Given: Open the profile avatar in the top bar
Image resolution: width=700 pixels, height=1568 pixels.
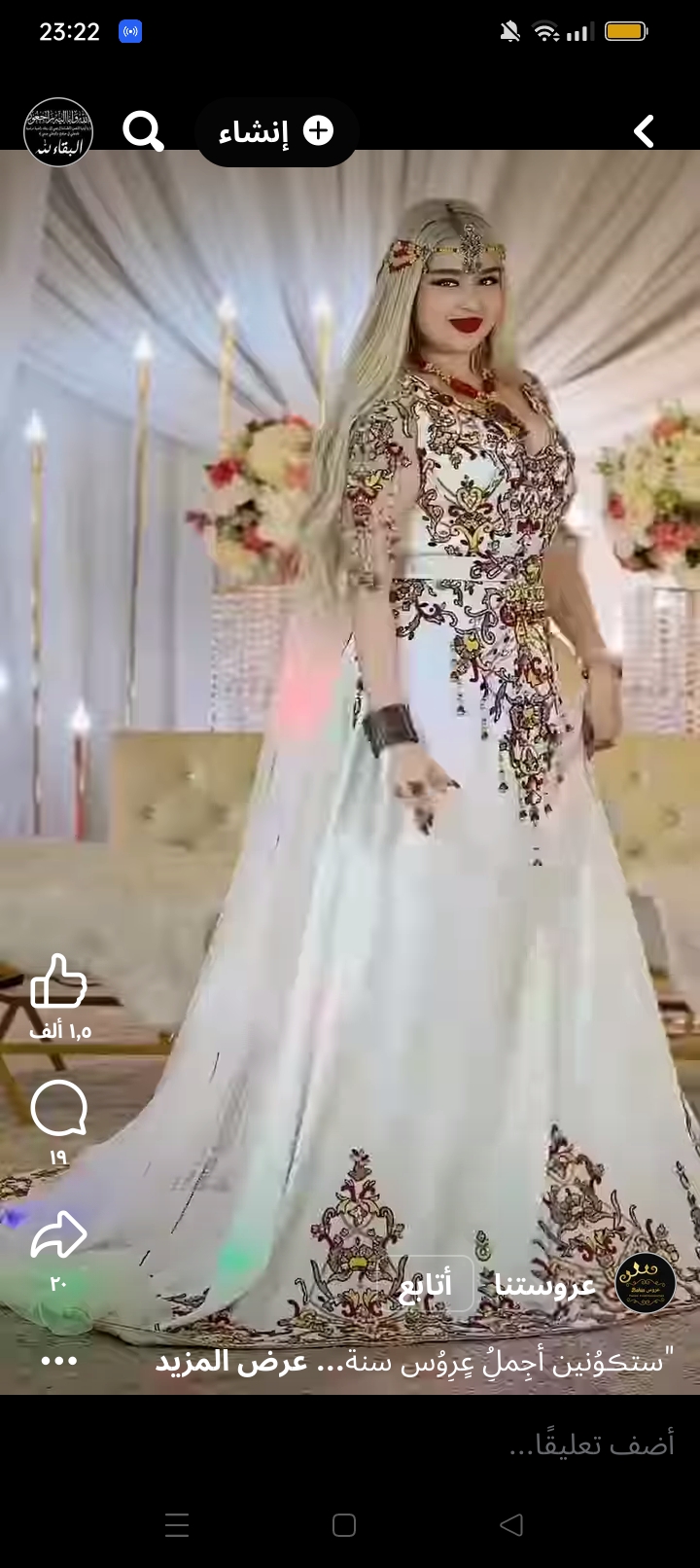Looking at the screenshot, I should tap(58, 131).
